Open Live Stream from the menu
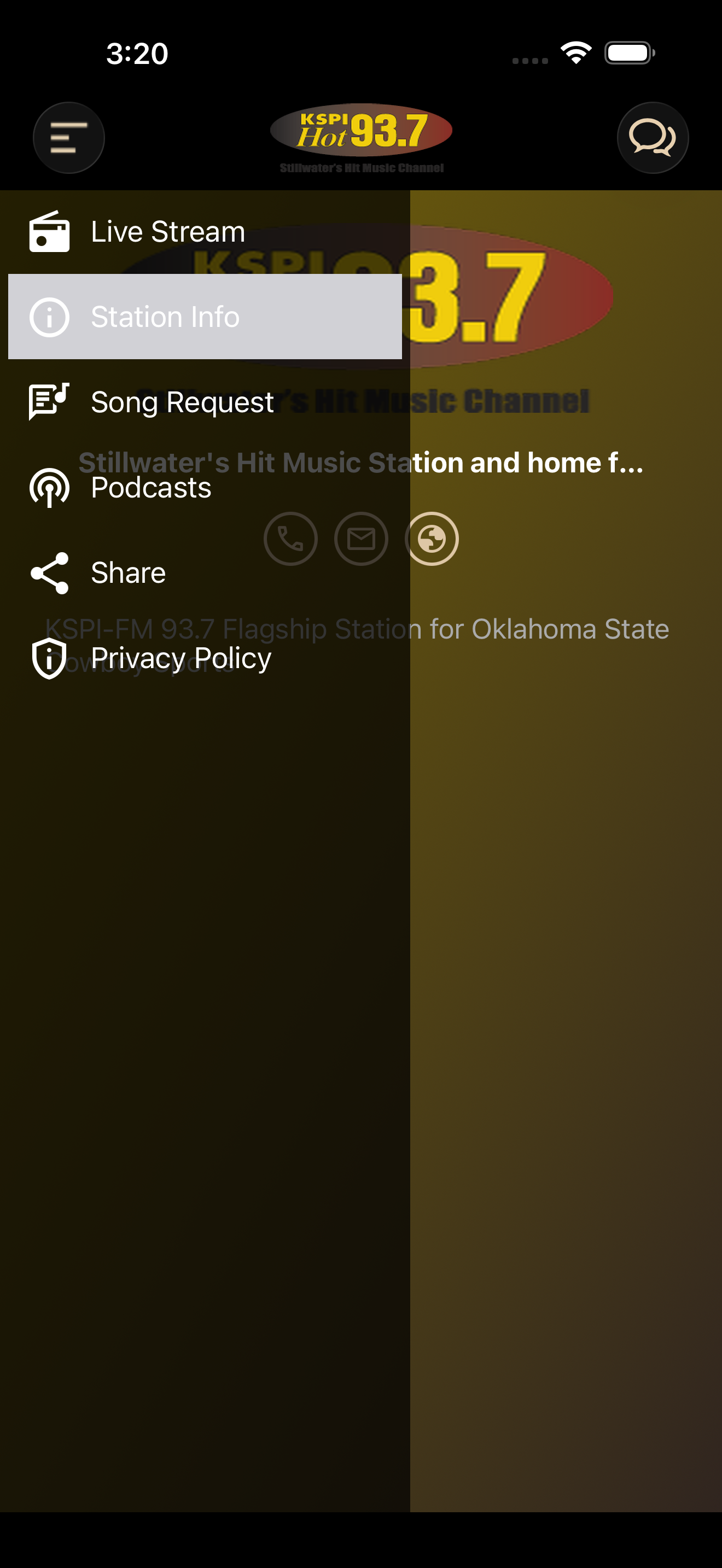The width and height of the screenshot is (722, 1568). pyautogui.click(x=205, y=231)
